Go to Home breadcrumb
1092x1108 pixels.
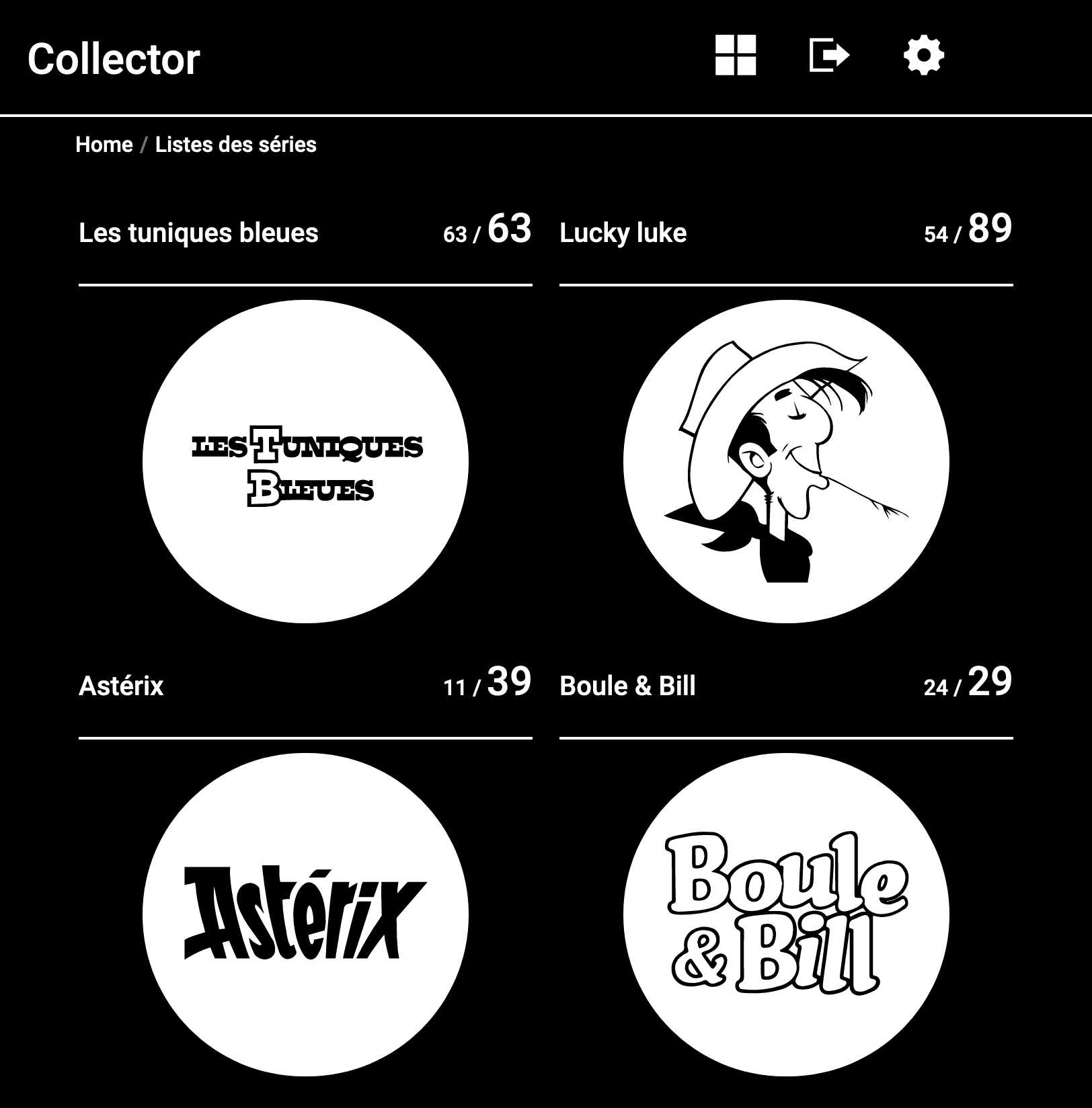[x=104, y=145]
